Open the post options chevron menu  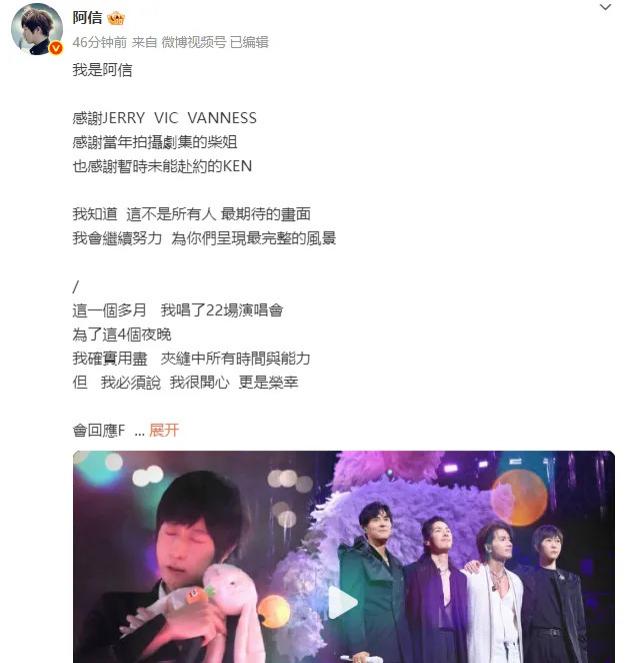tap(604, 8)
